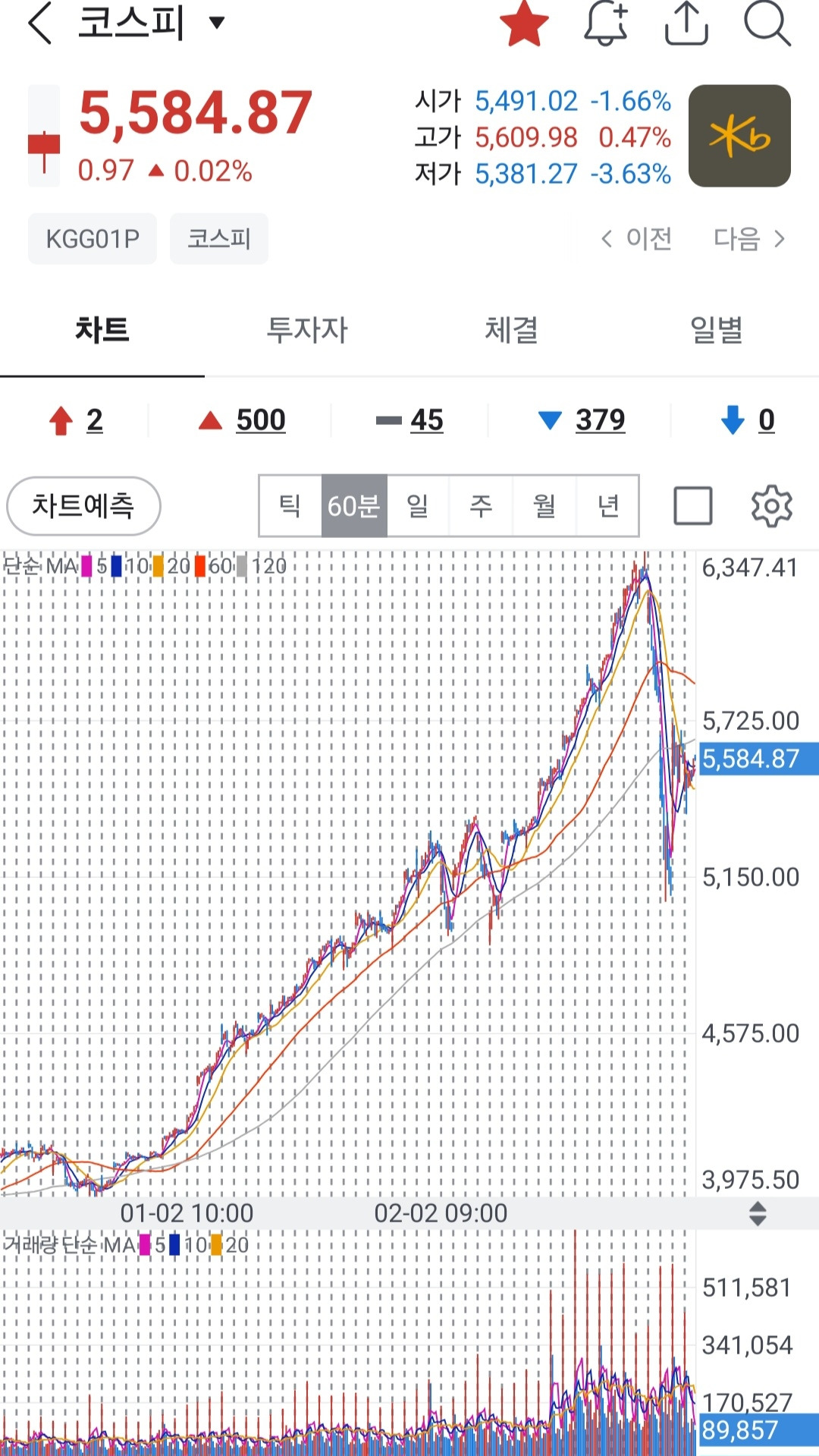Tap the KGG01P code chip

pos(92,238)
